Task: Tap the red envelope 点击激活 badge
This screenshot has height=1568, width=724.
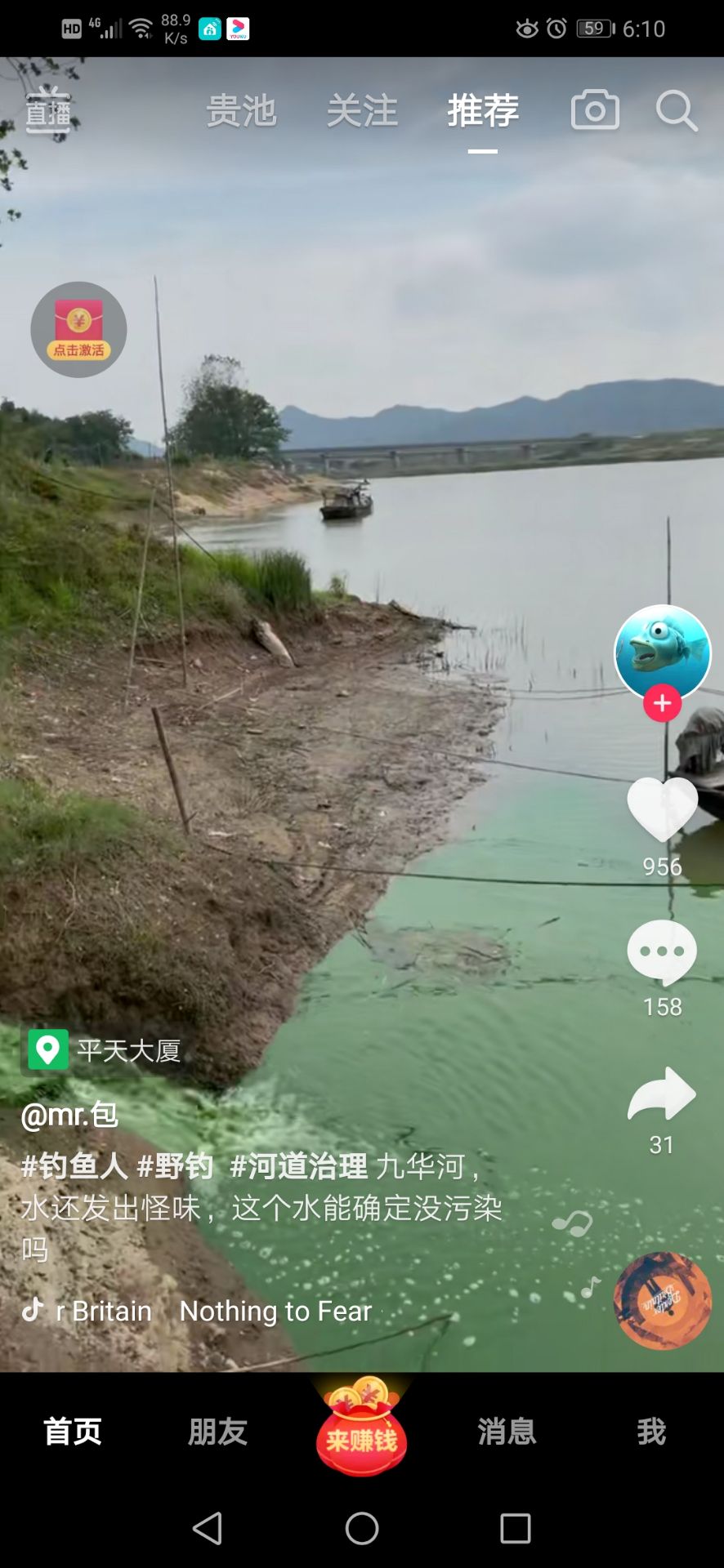Action: click(78, 330)
